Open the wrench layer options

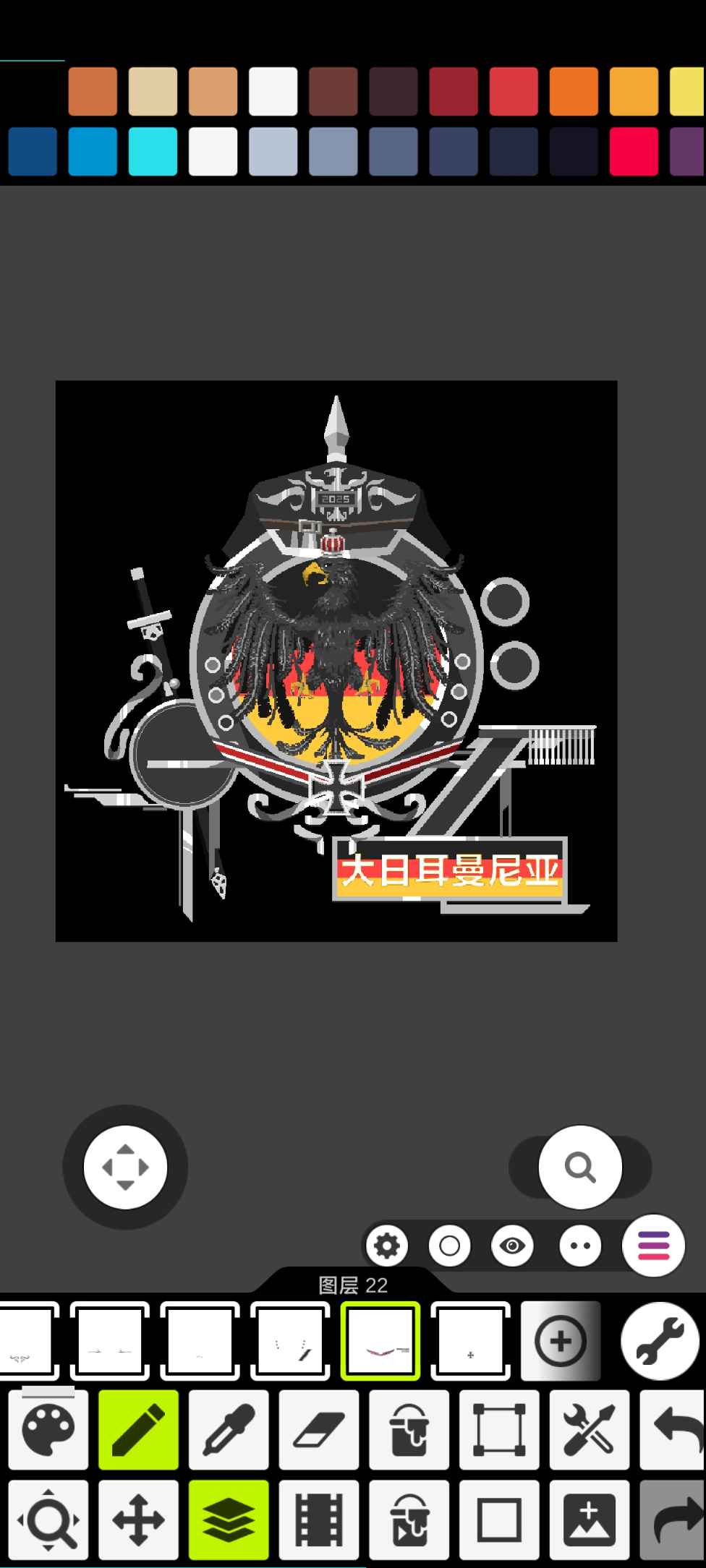click(660, 1341)
